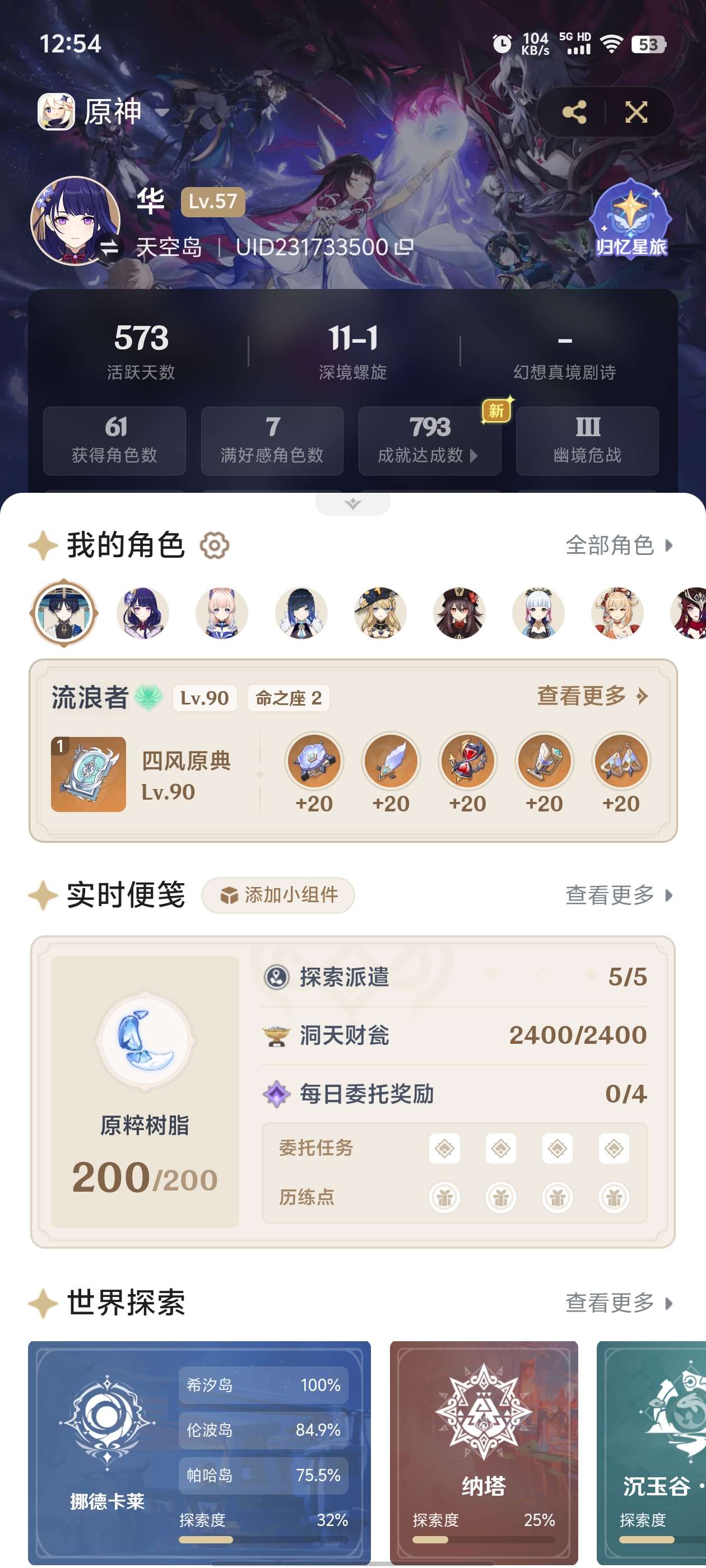This screenshot has height=1568, width=706.
Task: Open 幽境危战 stats tile
Action: tap(587, 441)
